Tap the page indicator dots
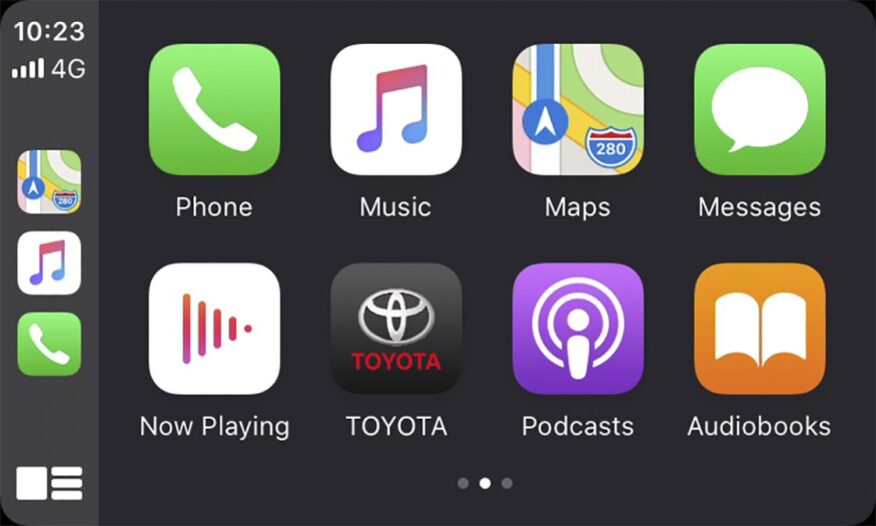876x526 pixels. (x=485, y=483)
